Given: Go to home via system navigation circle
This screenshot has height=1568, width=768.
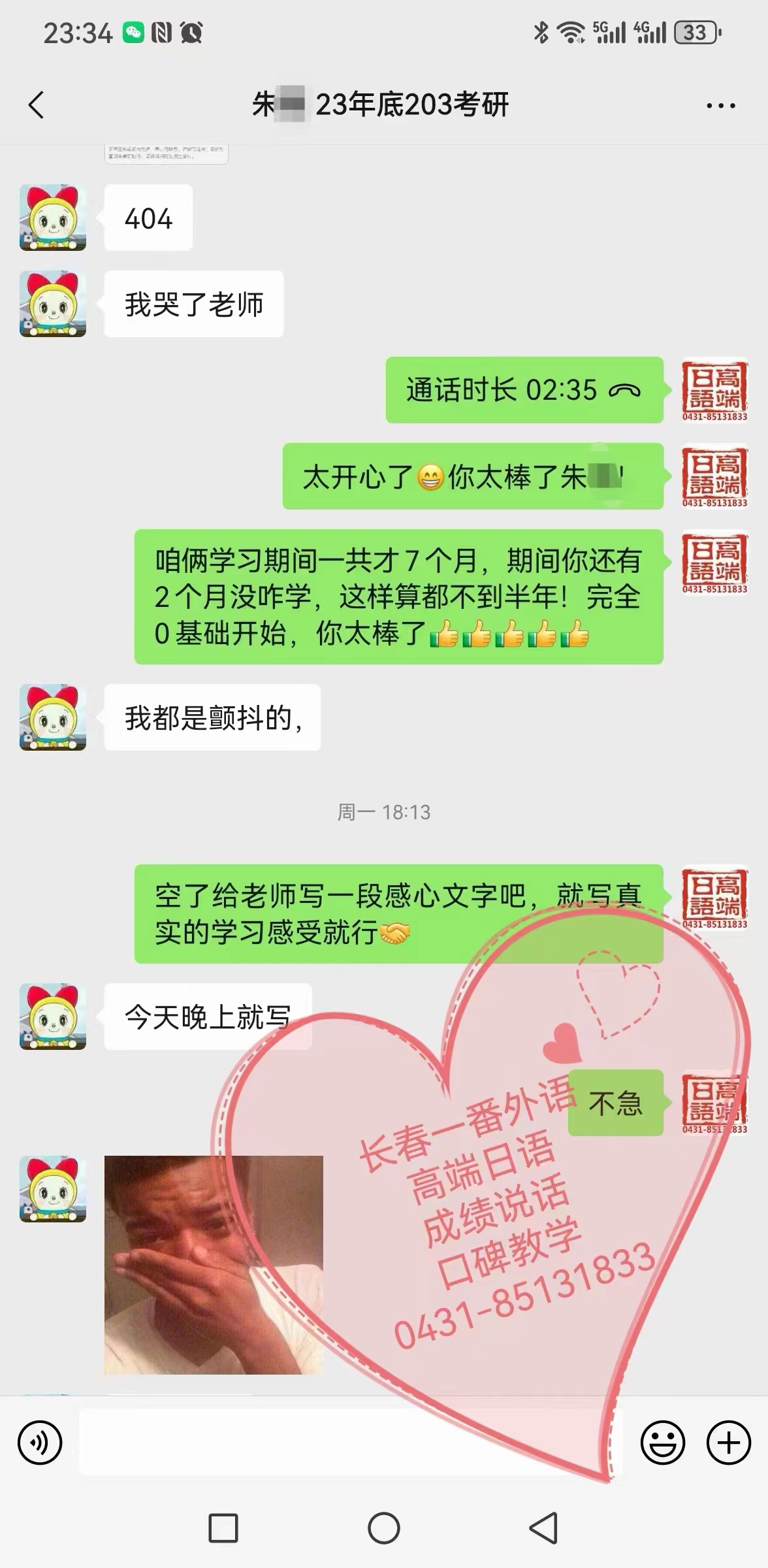Looking at the screenshot, I should pyautogui.click(x=384, y=1528).
